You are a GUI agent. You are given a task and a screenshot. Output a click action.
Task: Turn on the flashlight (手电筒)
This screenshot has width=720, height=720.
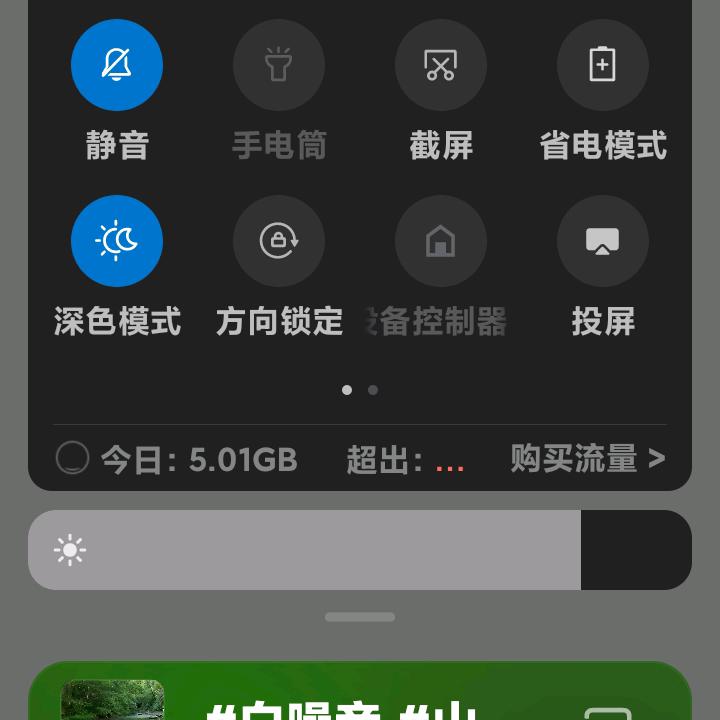[x=279, y=66]
